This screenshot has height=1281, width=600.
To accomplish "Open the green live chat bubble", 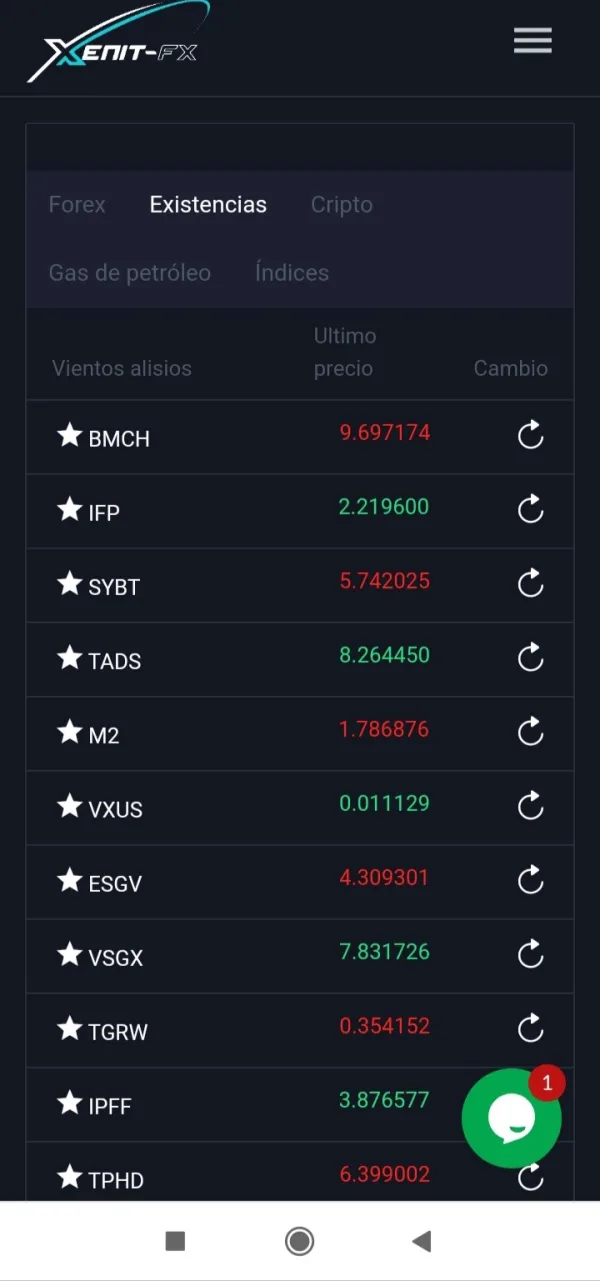I will click(511, 1118).
